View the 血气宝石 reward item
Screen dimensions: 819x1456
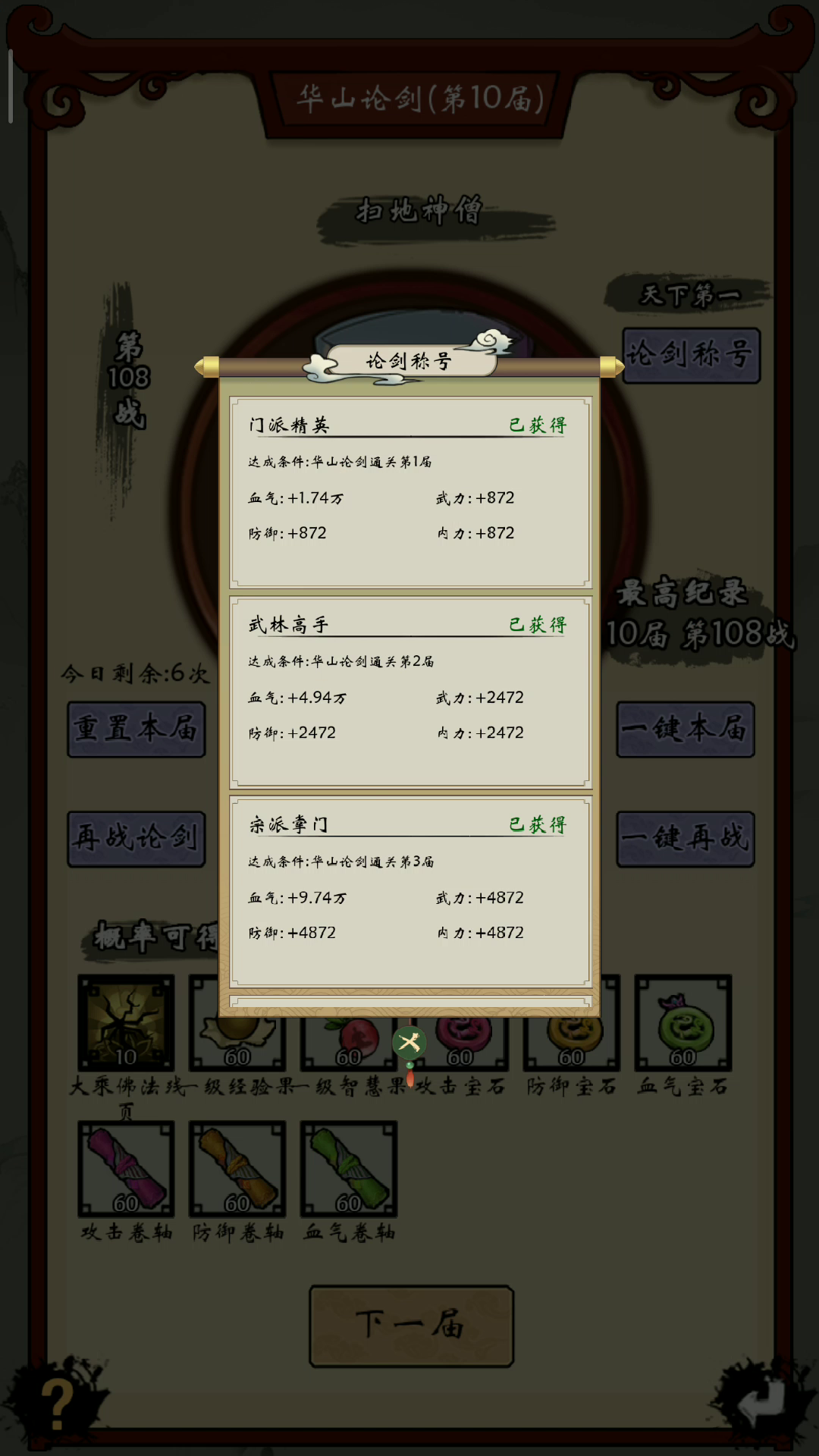[682, 1022]
